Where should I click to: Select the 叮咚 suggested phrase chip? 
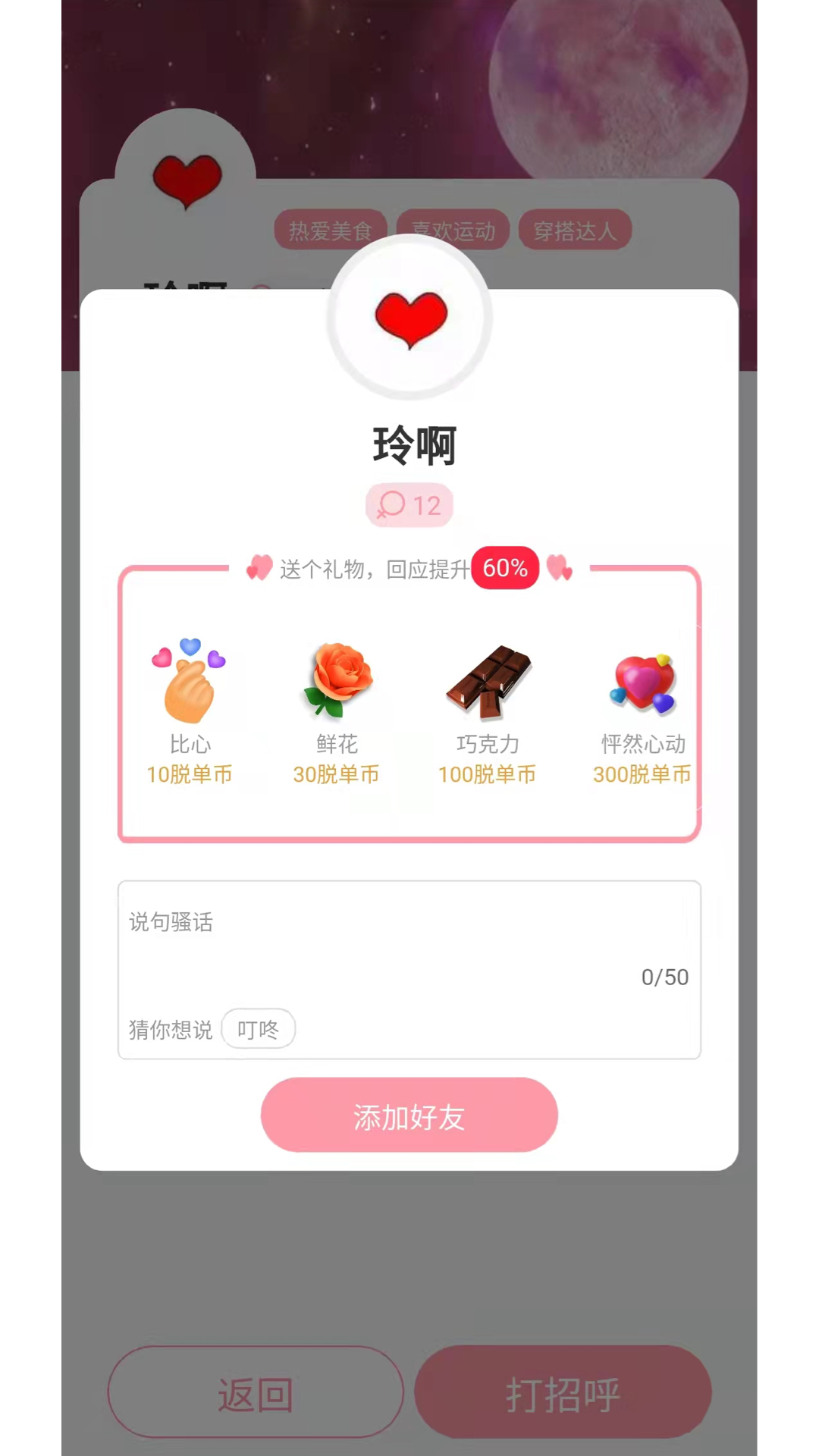pyautogui.click(x=258, y=1028)
